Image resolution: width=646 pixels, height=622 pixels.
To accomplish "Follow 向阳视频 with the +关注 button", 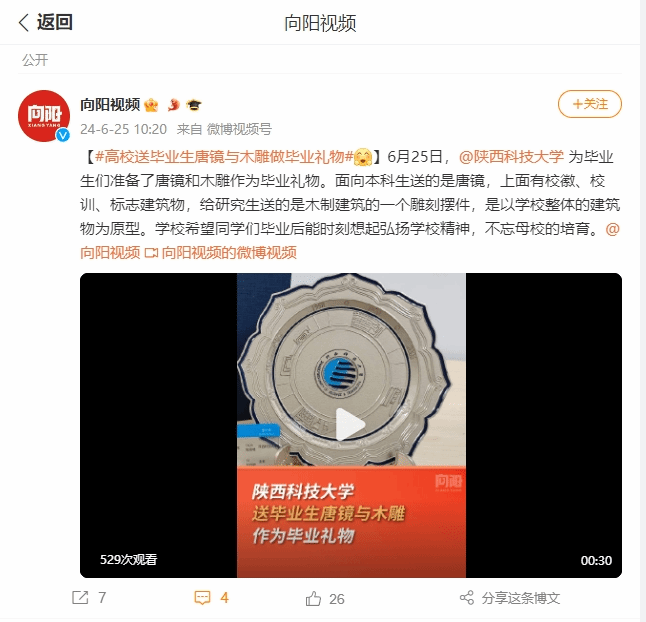I will coord(589,104).
